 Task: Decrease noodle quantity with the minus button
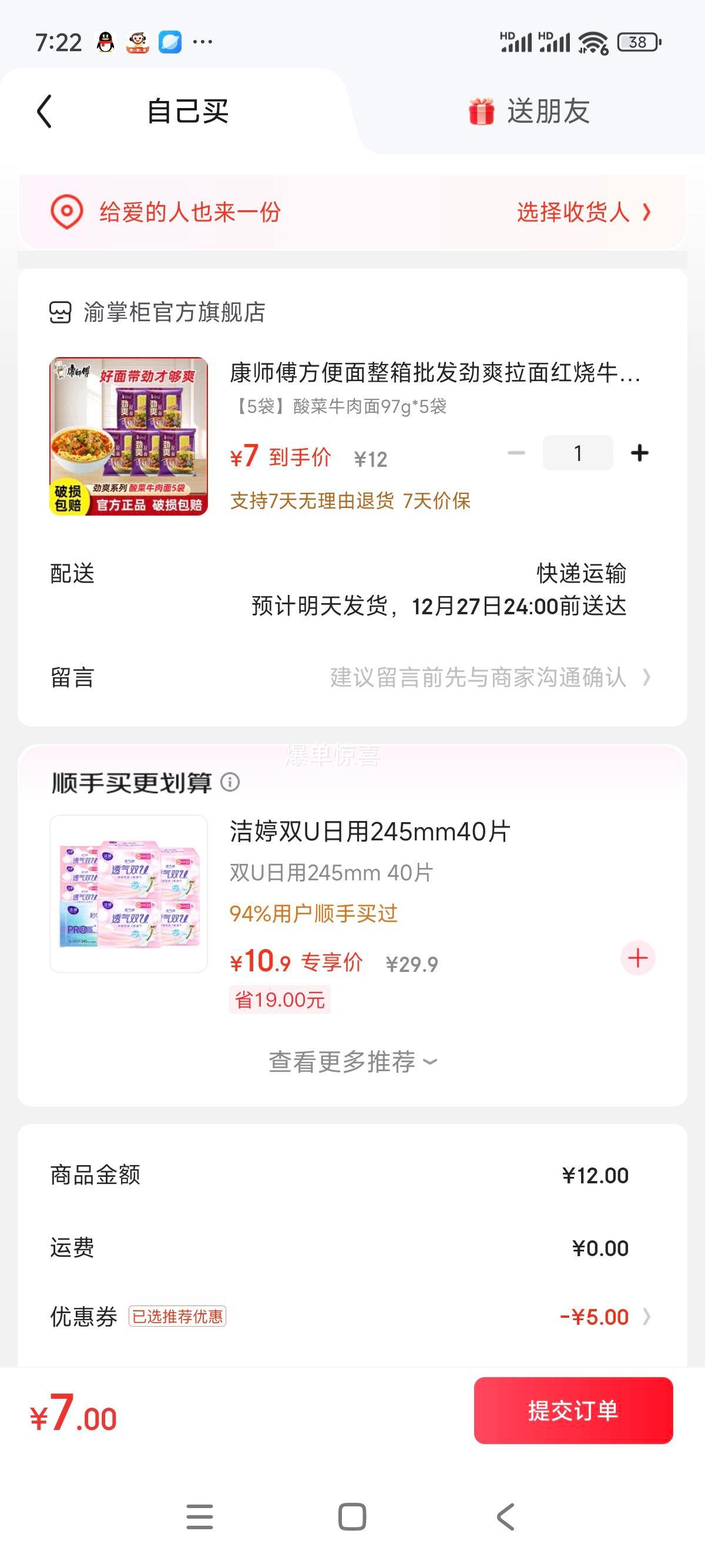point(516,453)
